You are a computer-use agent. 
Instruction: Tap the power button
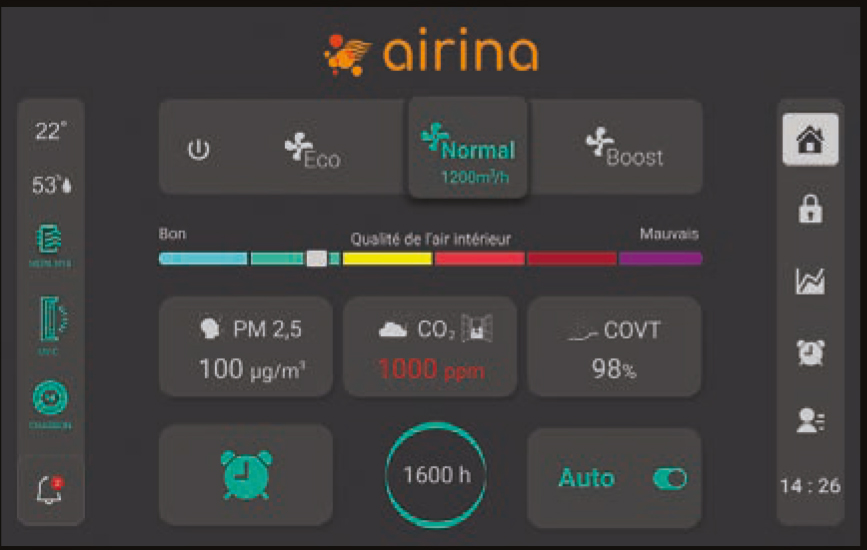coord(200,150)
